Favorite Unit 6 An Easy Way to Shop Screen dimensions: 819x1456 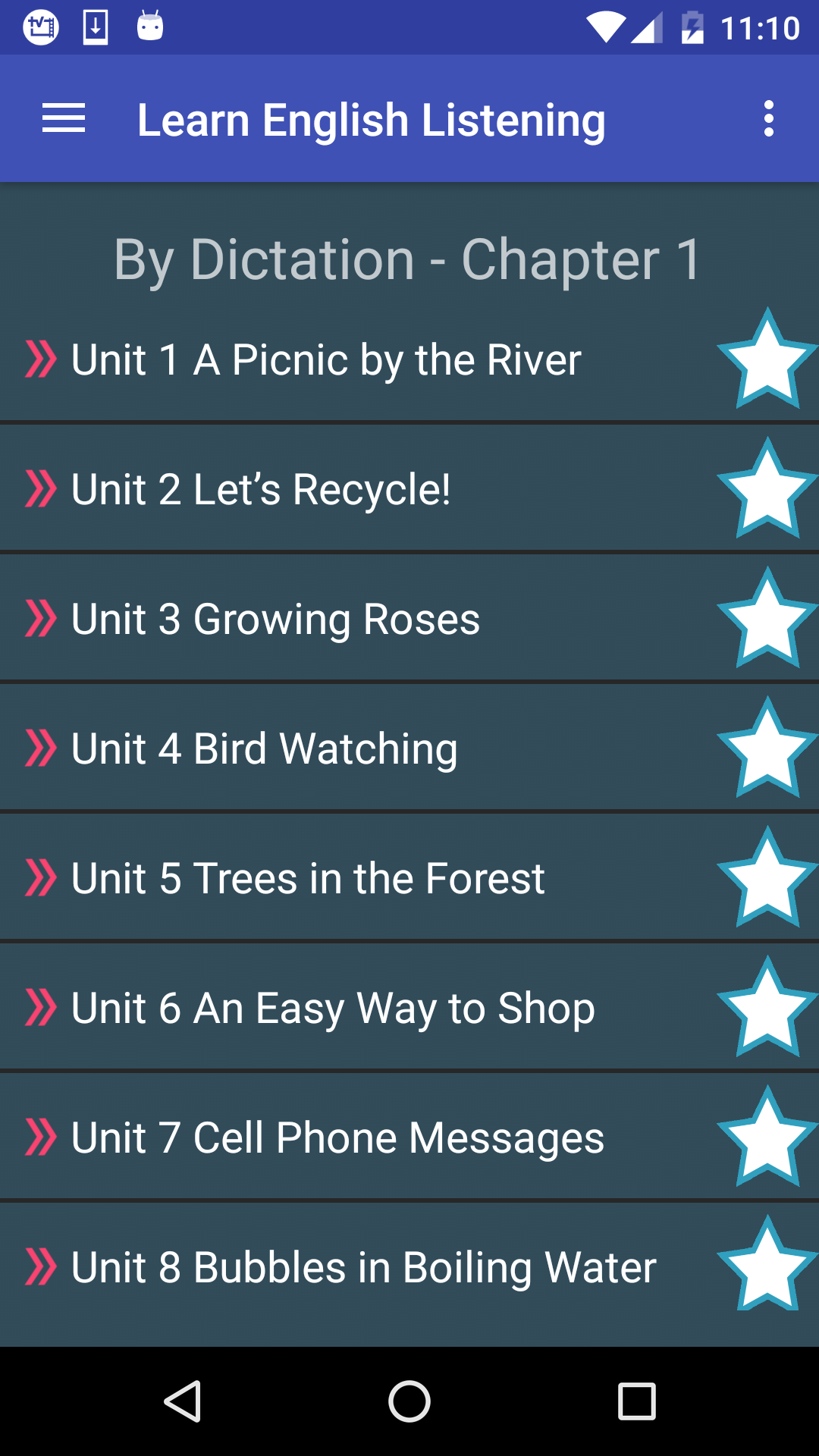[x=767, y=1008]
